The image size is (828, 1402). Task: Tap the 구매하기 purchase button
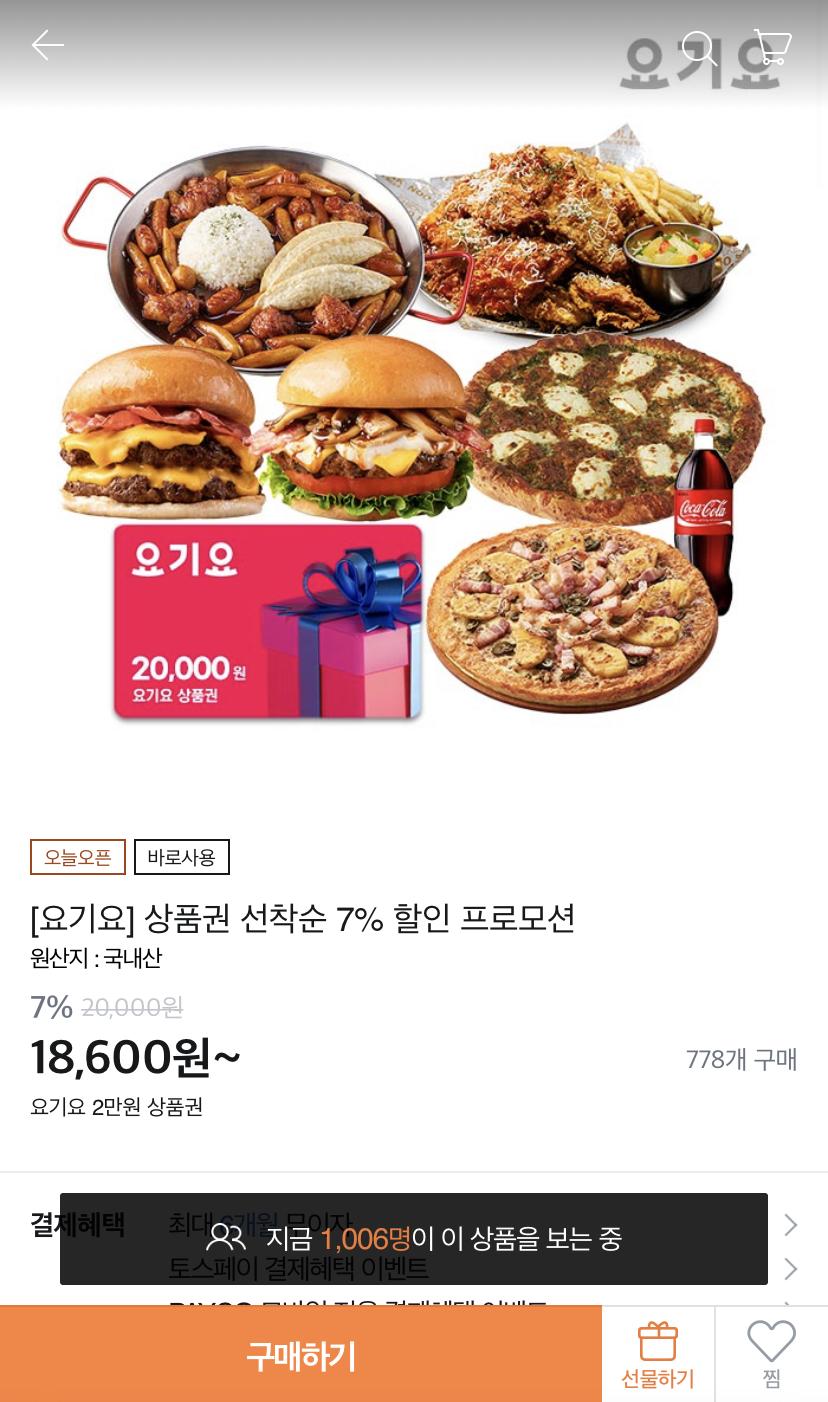[301, 1355]
